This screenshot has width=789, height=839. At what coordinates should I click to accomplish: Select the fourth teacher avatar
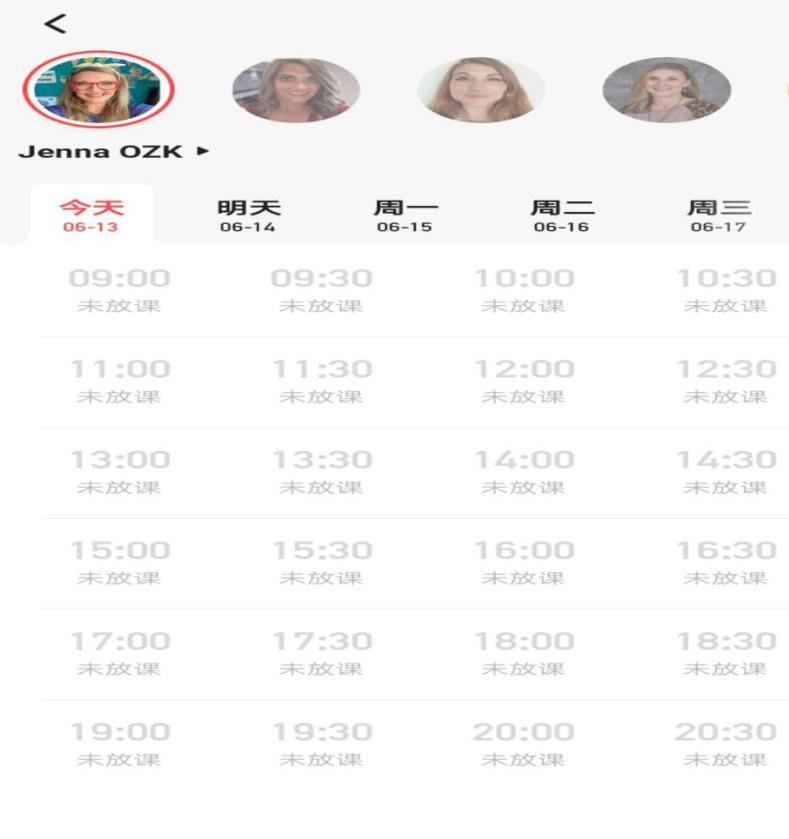tap(666, 90)
